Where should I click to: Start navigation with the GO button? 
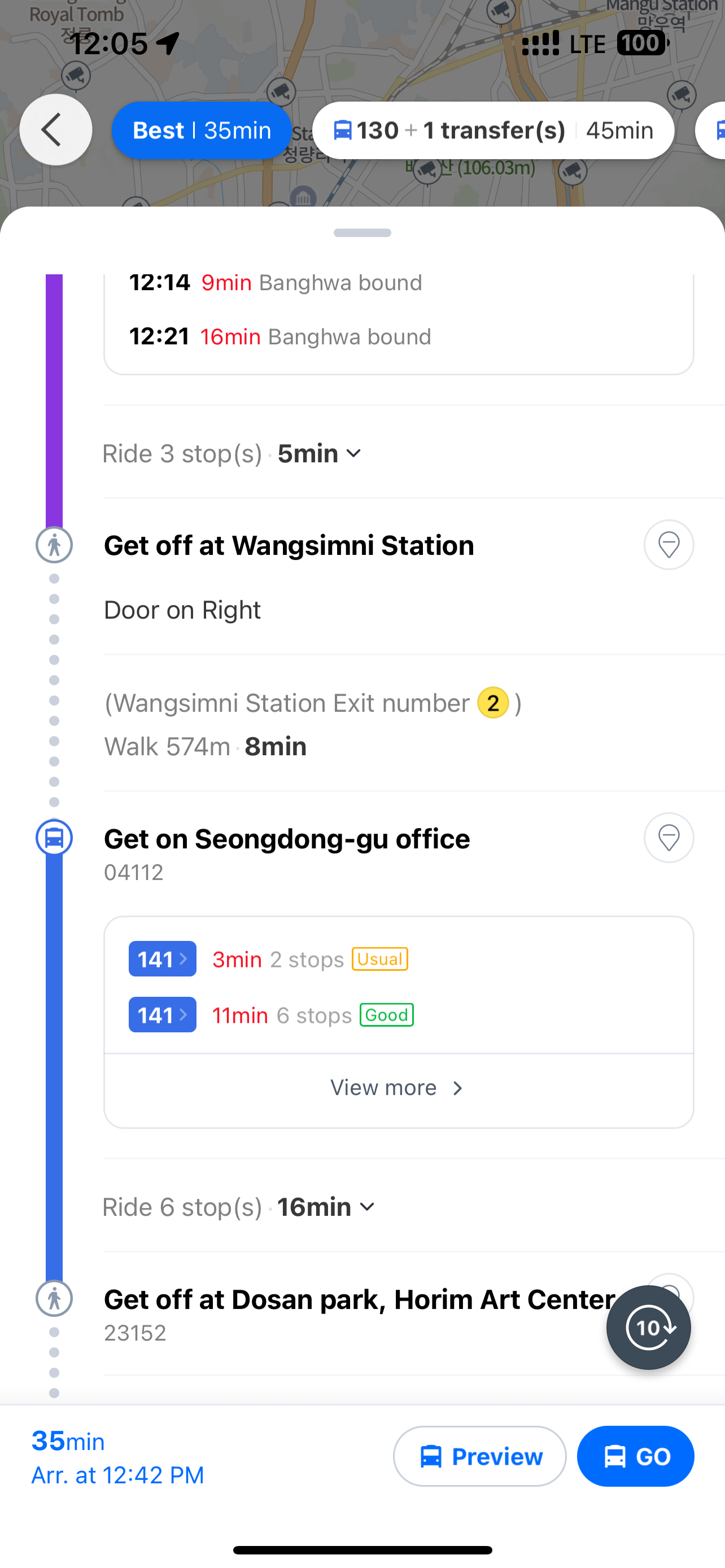(635, 1457)
